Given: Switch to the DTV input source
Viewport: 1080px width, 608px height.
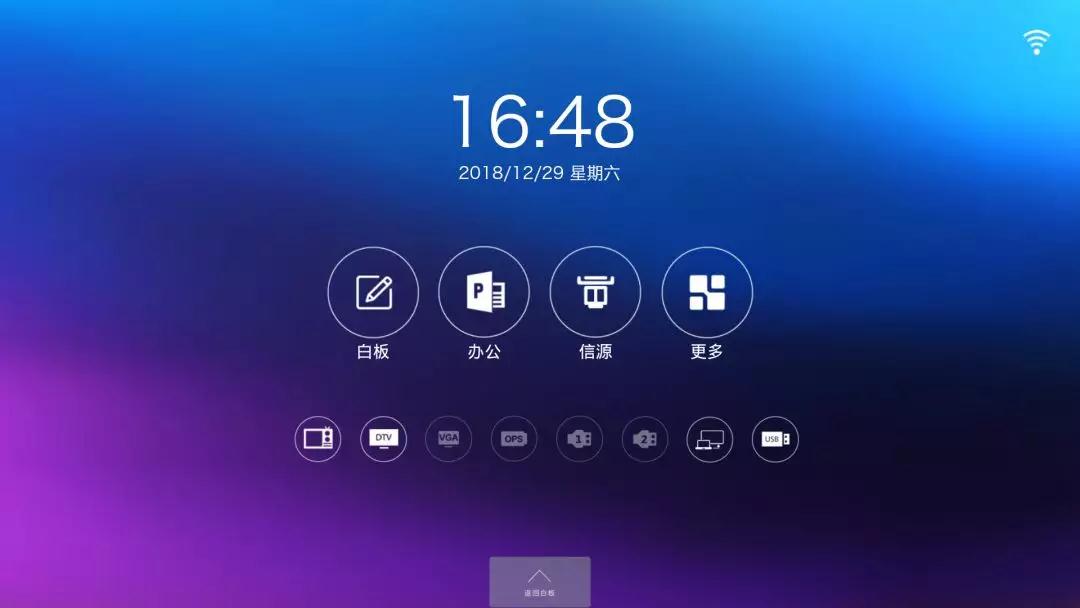Looking at the screenshot, I should click(x=383, y=439).
